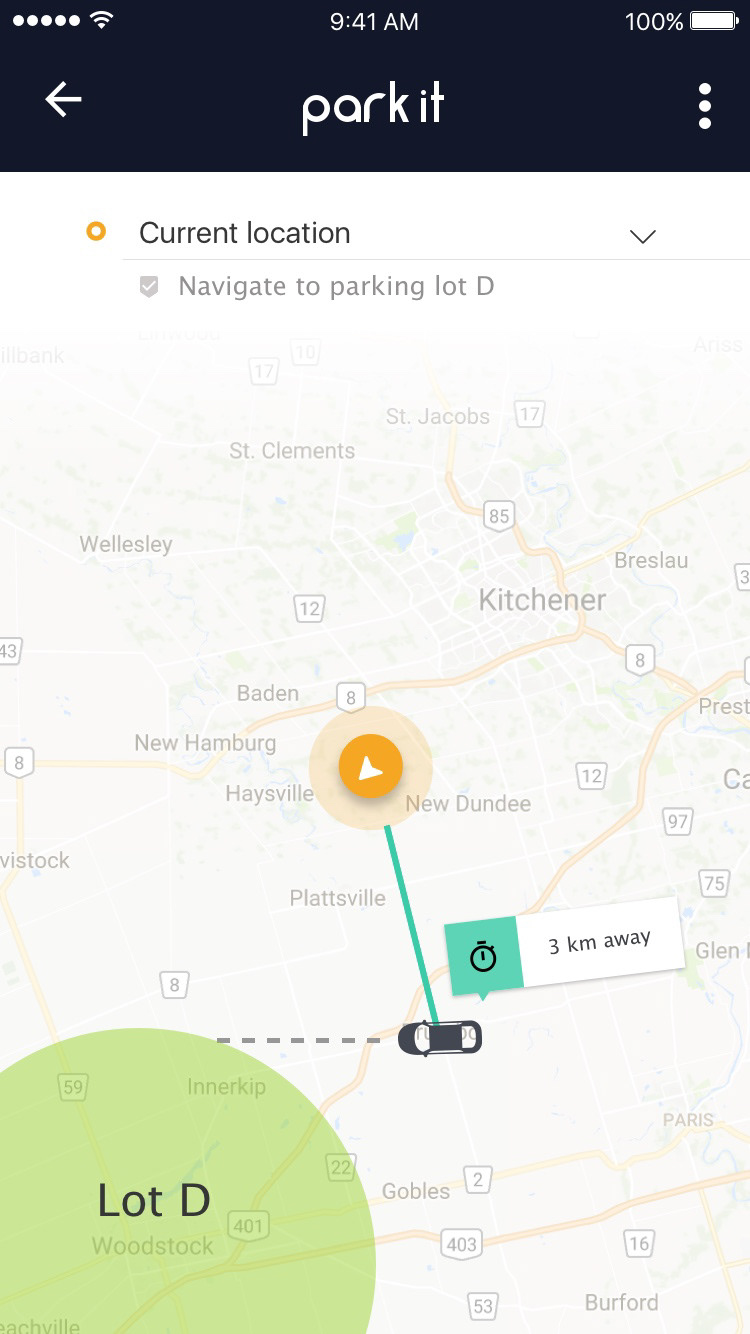Expand the Current location dropdown

[642, 237]
